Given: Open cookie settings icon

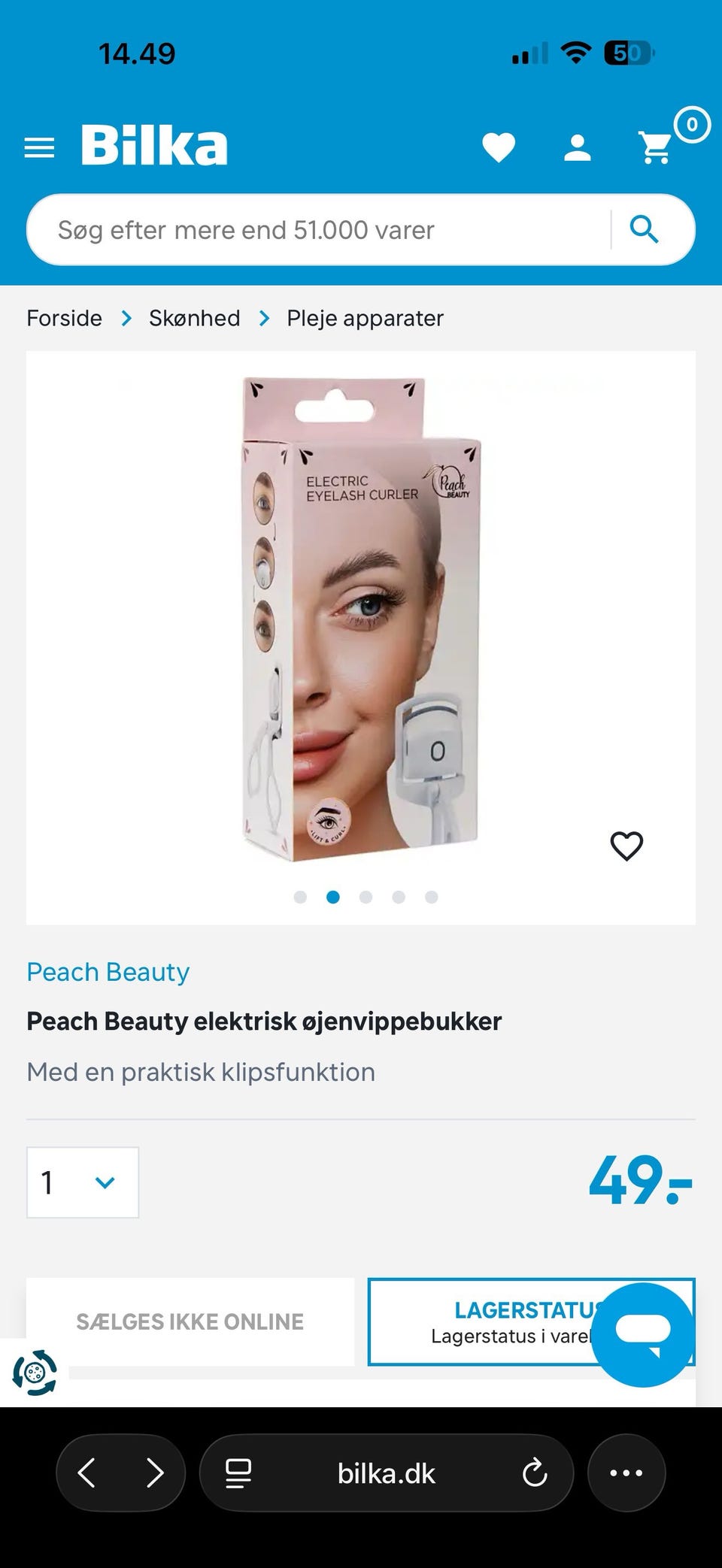Looking at the screenshot, I should tap(35, 1373).
